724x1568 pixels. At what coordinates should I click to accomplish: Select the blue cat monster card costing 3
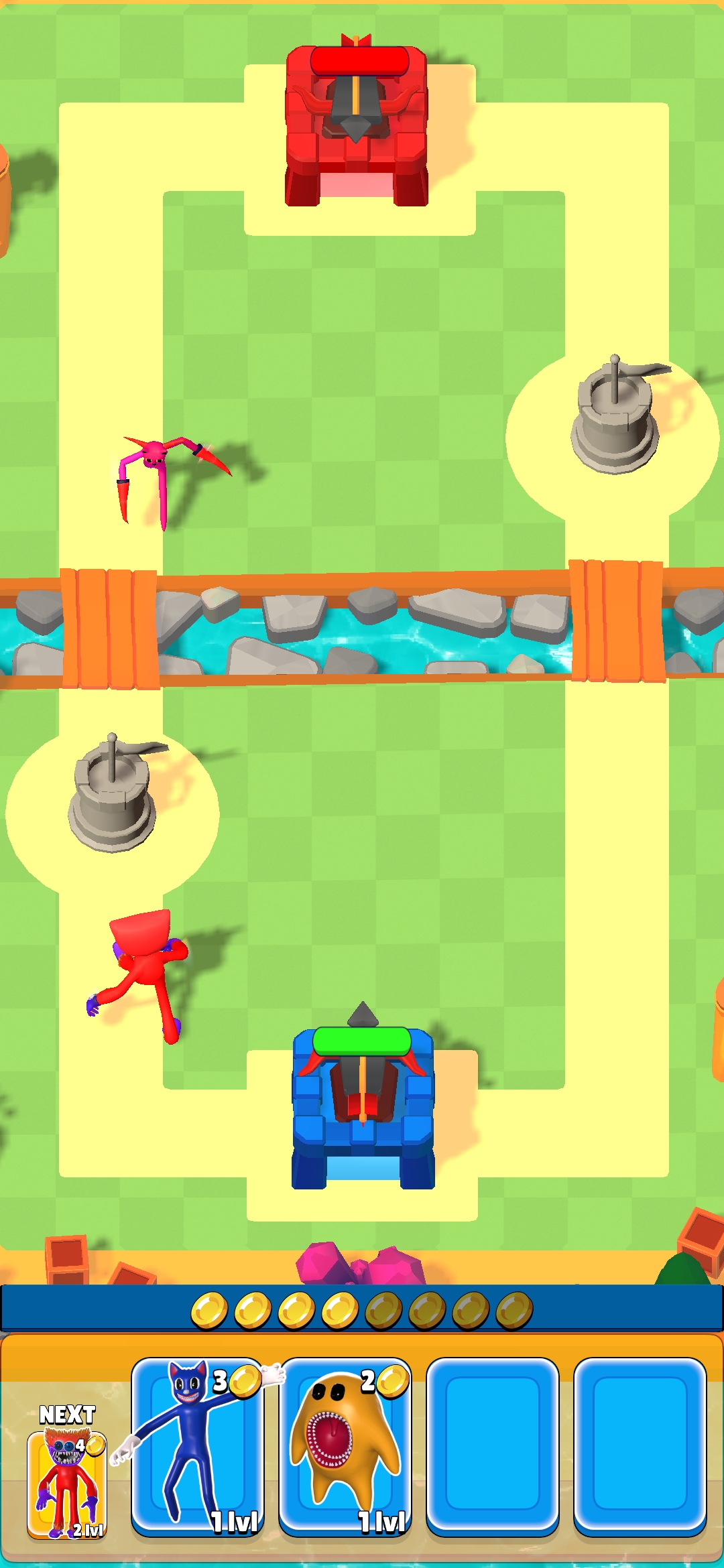coord(198,1446)
